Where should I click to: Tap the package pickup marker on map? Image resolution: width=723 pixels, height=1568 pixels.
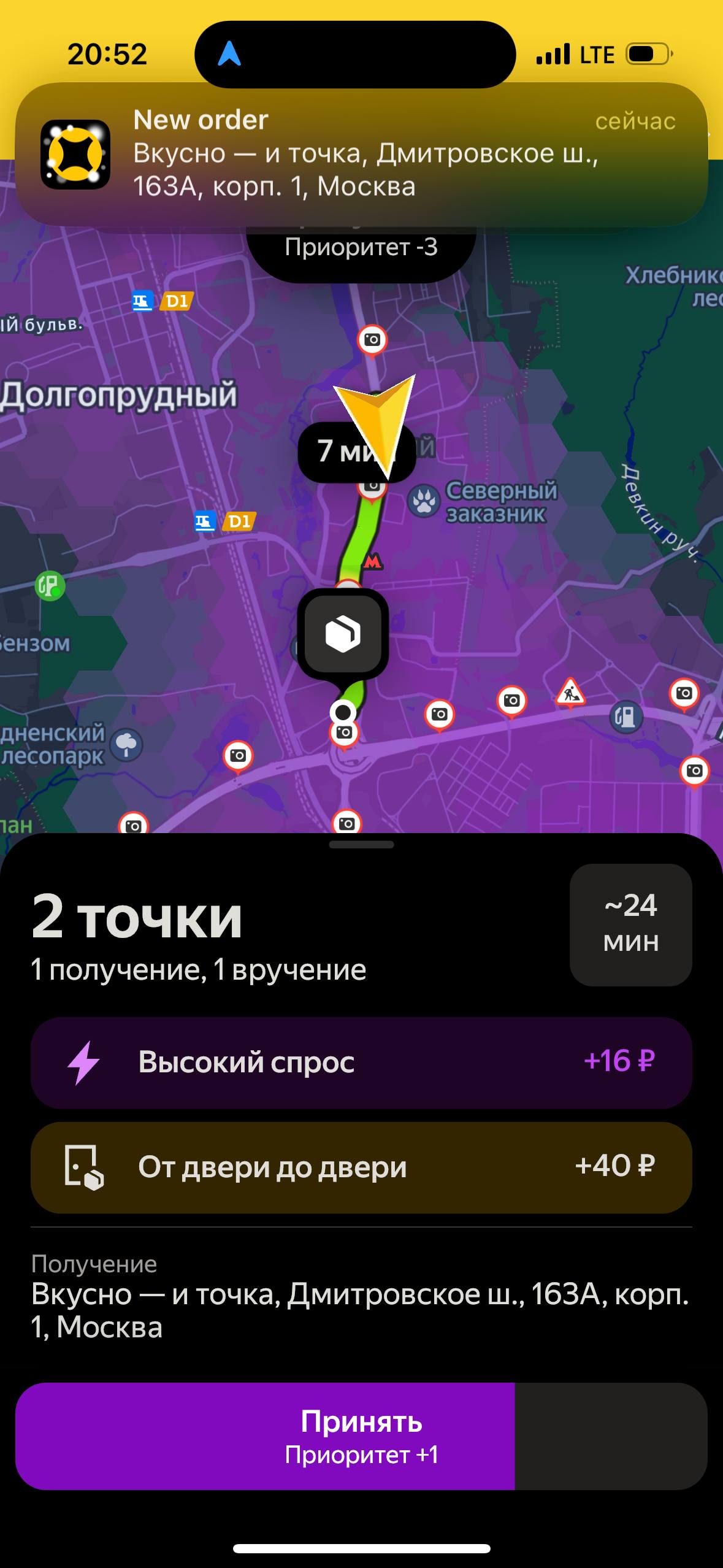point(342,634)
